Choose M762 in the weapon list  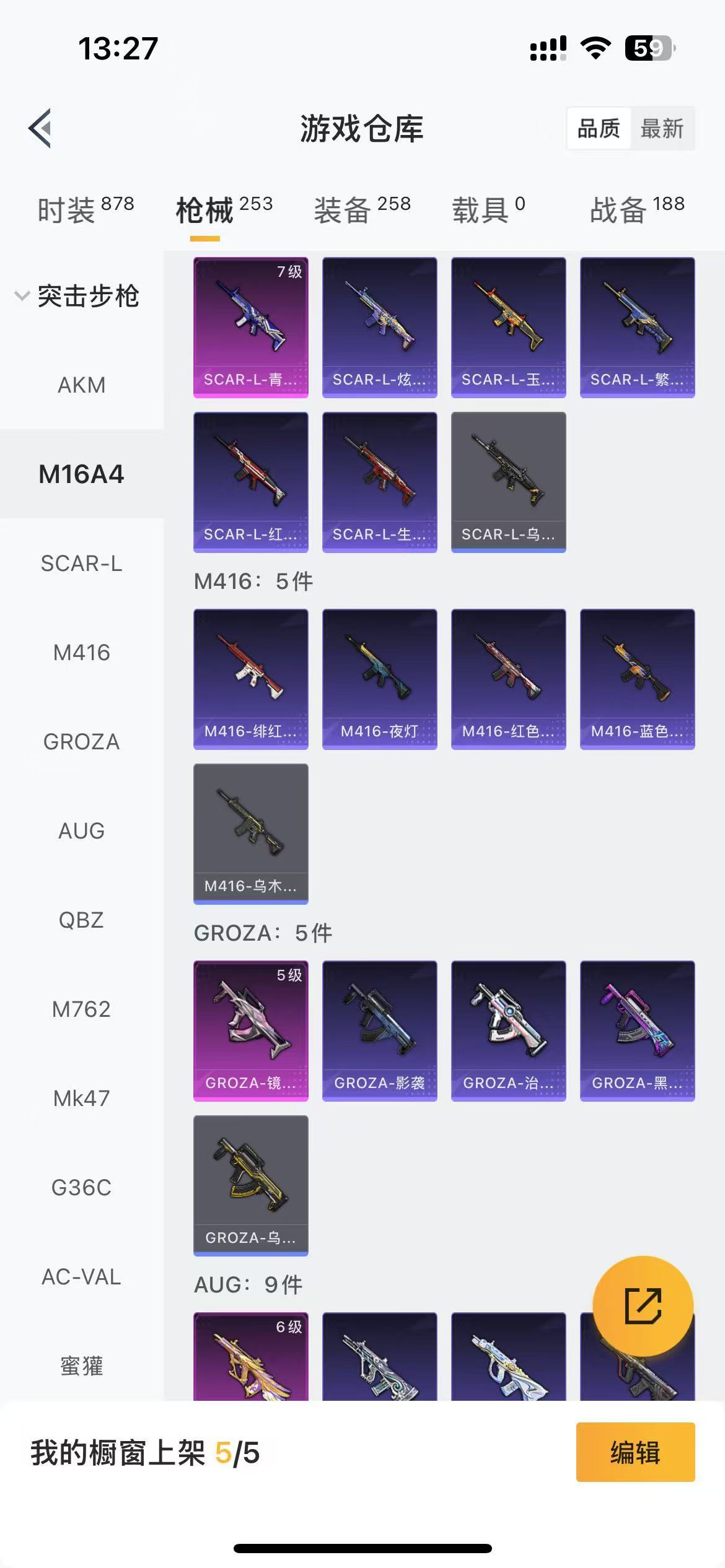pyautogui.click(x=81, y=1009)
